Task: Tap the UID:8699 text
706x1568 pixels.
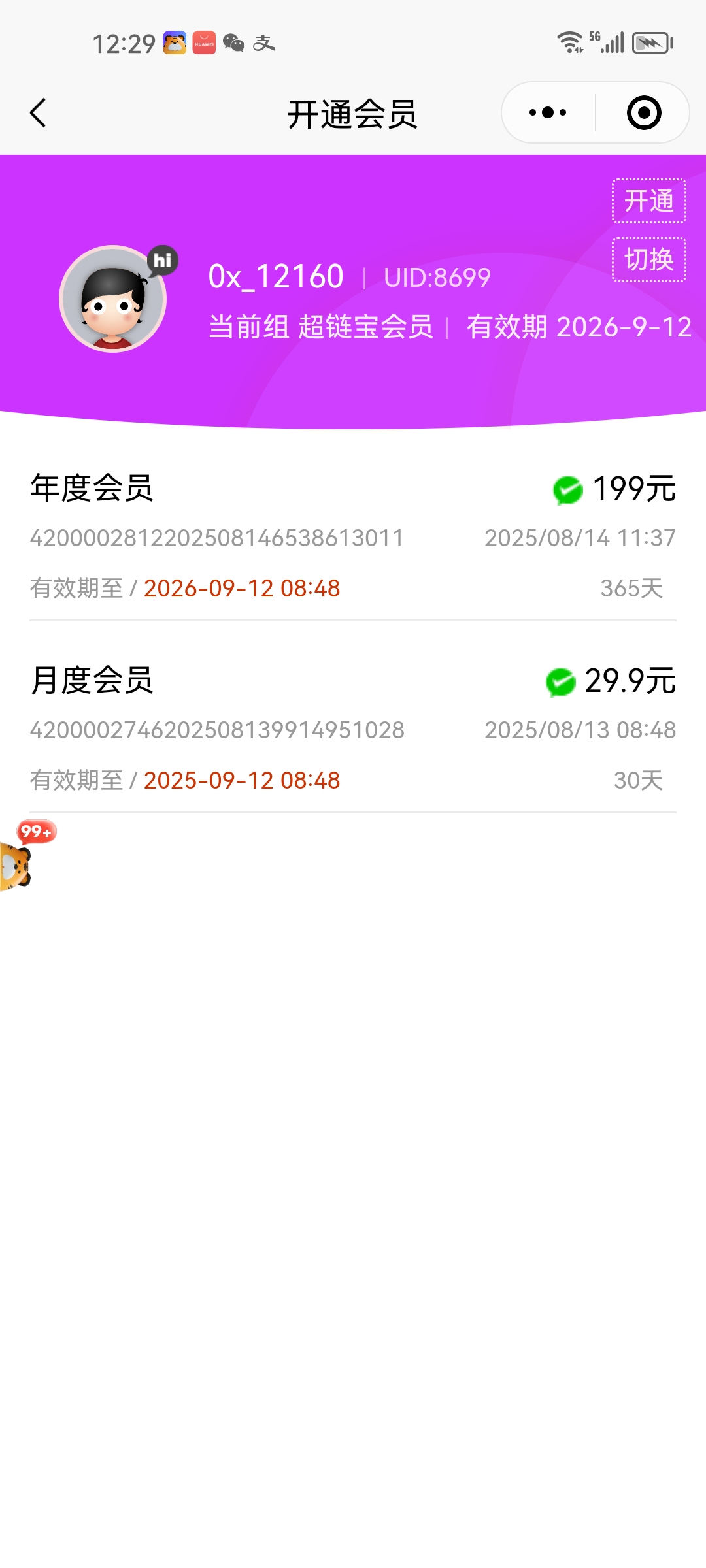Action: pos(435,277)
